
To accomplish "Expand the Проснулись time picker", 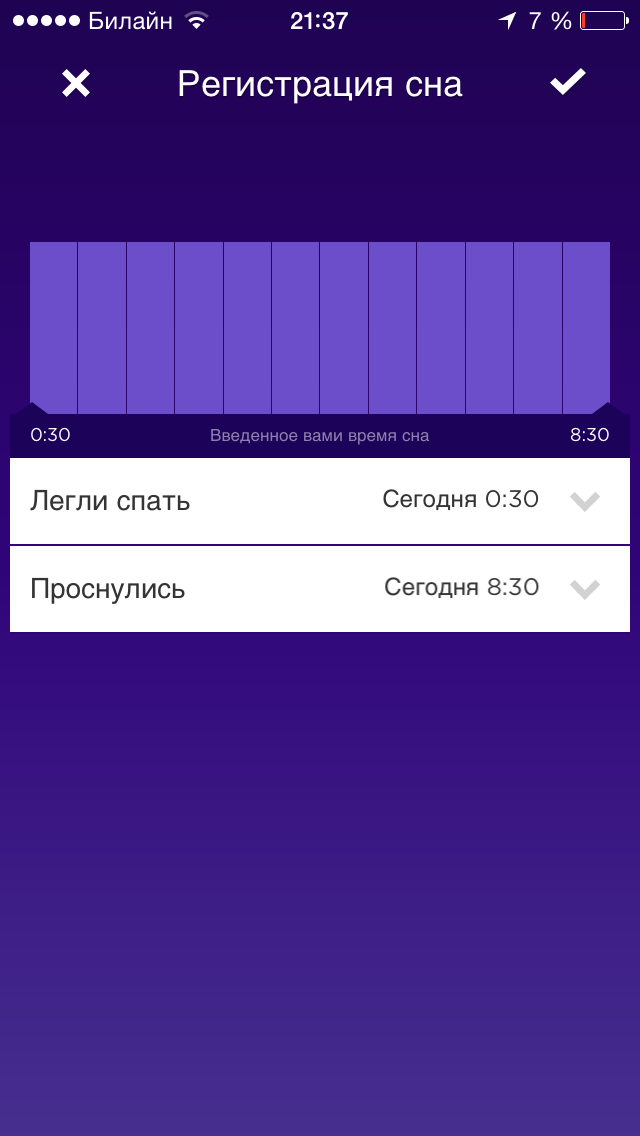I will pos(585,589).
